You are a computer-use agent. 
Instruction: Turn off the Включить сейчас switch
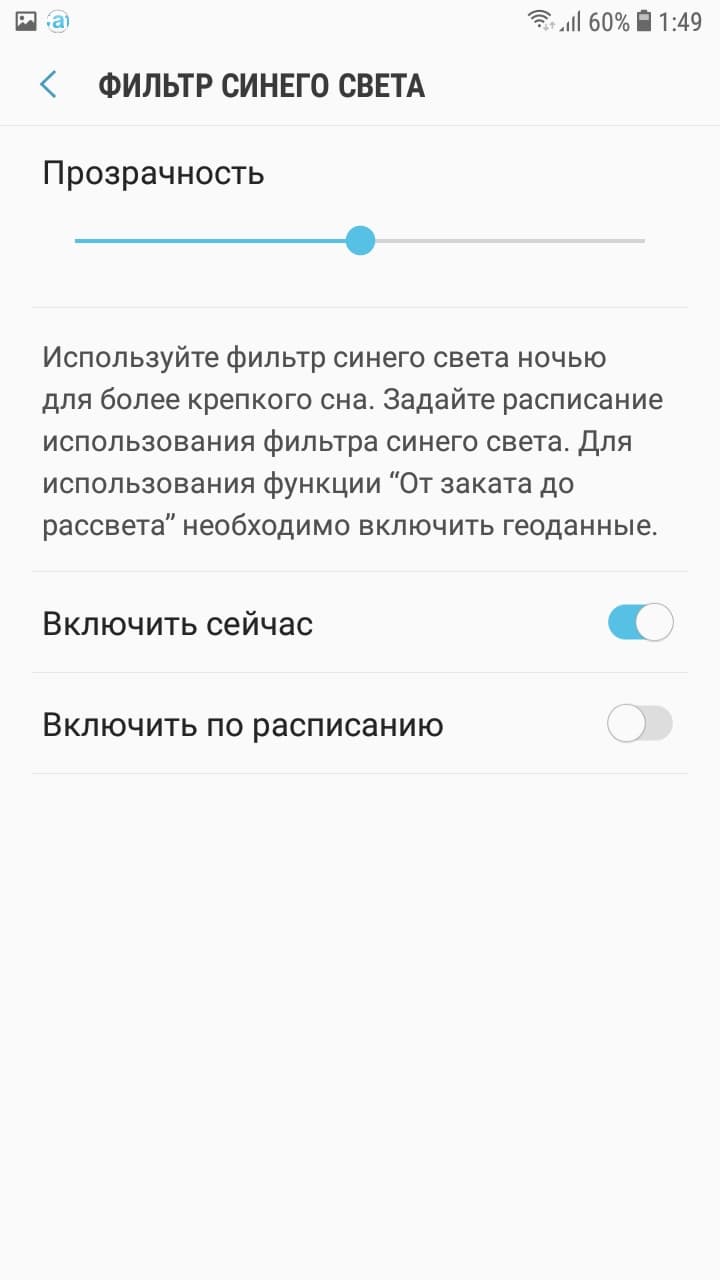[640, 624]
